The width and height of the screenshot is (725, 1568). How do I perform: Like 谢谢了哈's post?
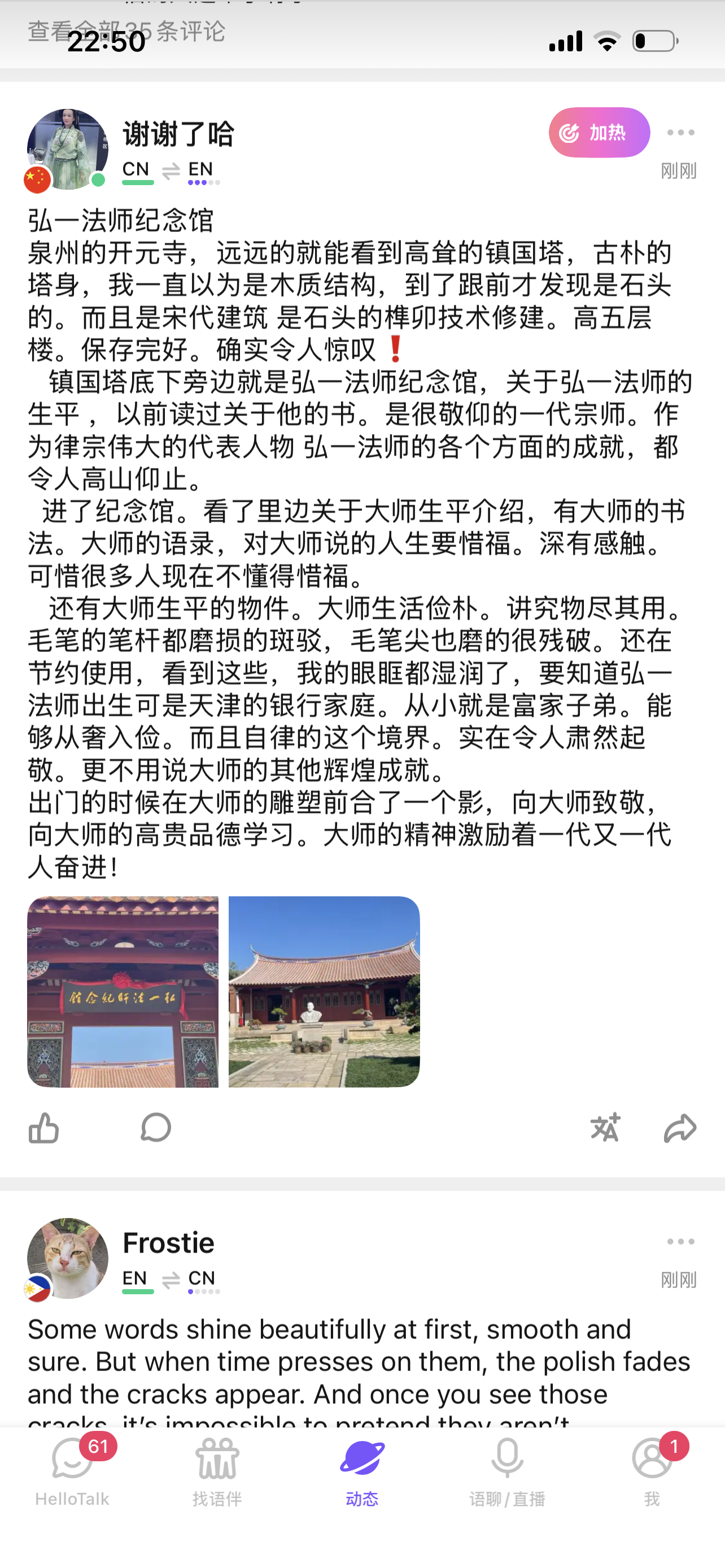(x=44, y=1128)
